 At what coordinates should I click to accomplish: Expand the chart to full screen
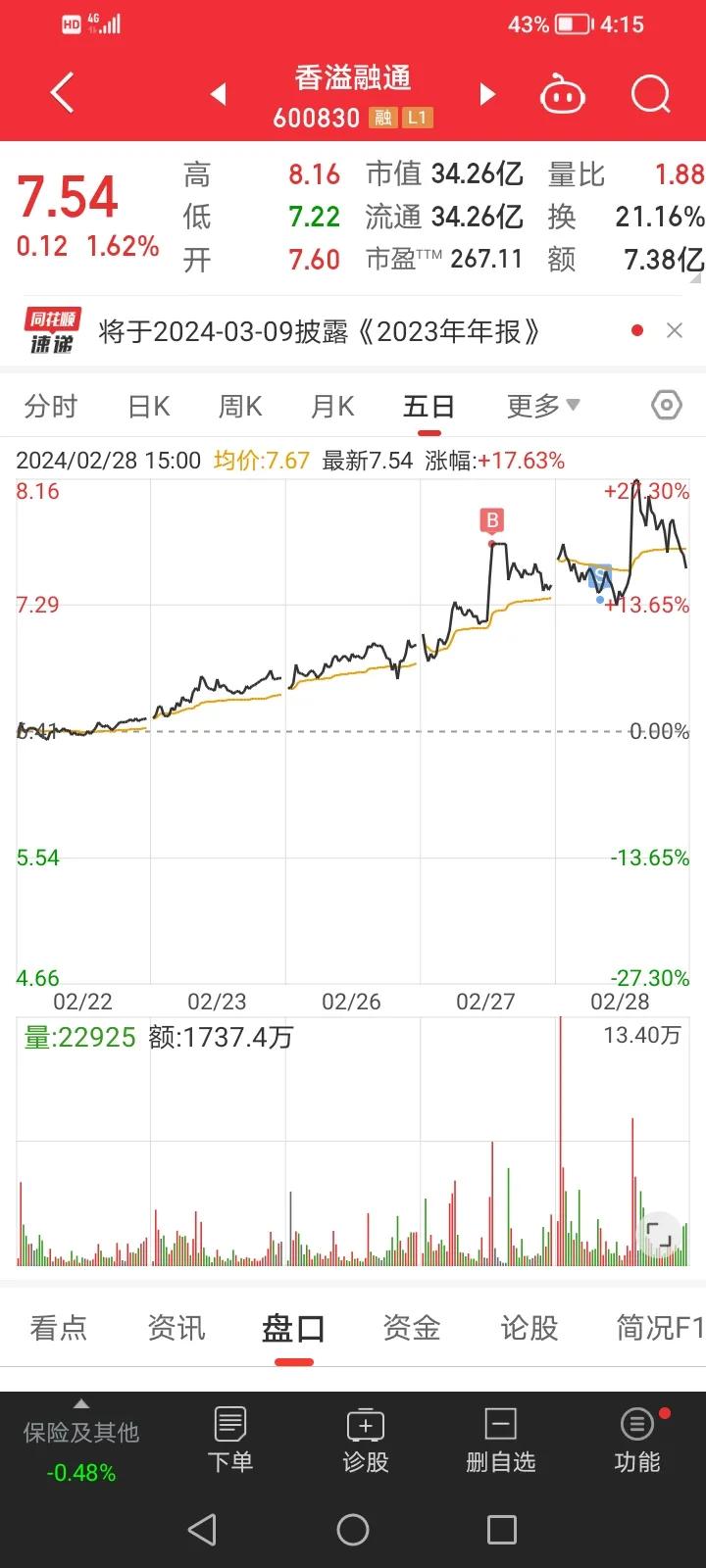point(659,1236)
